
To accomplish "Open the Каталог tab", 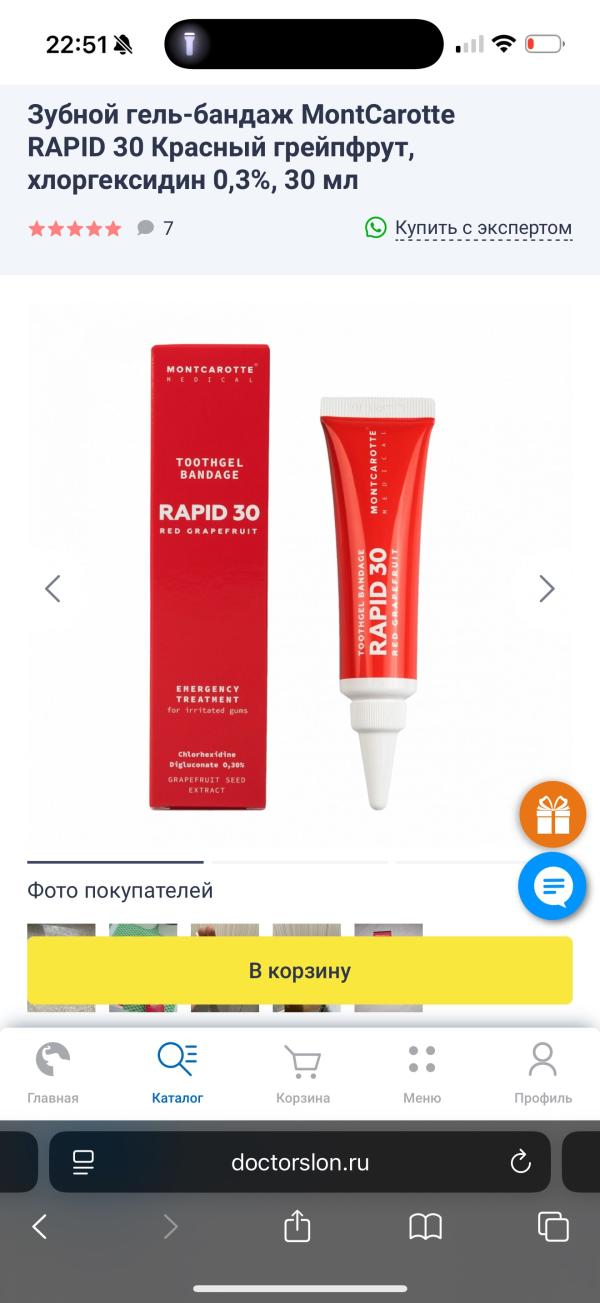I will pos(177,1073).
